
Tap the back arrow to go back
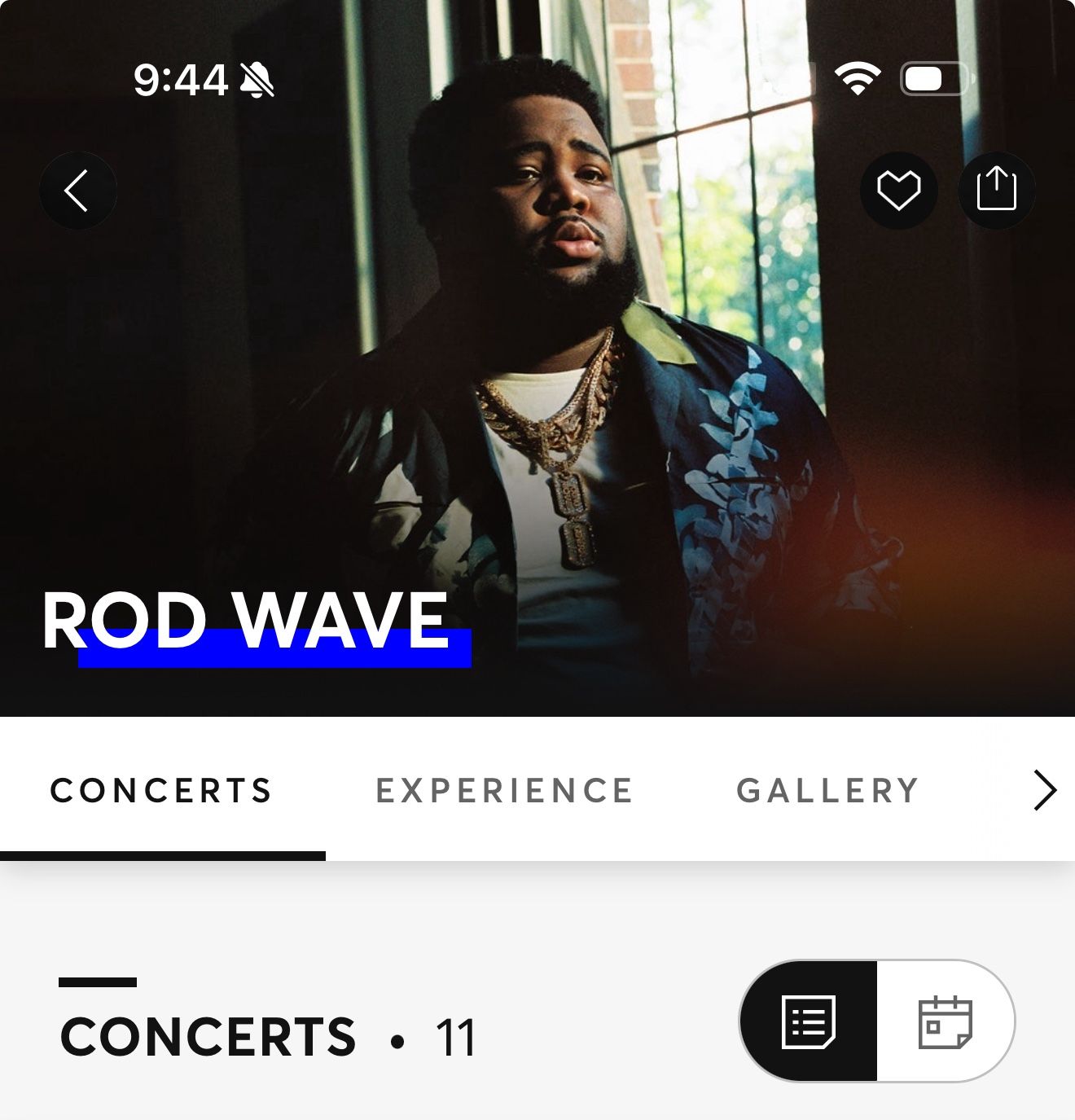click(x=77, y=189)
